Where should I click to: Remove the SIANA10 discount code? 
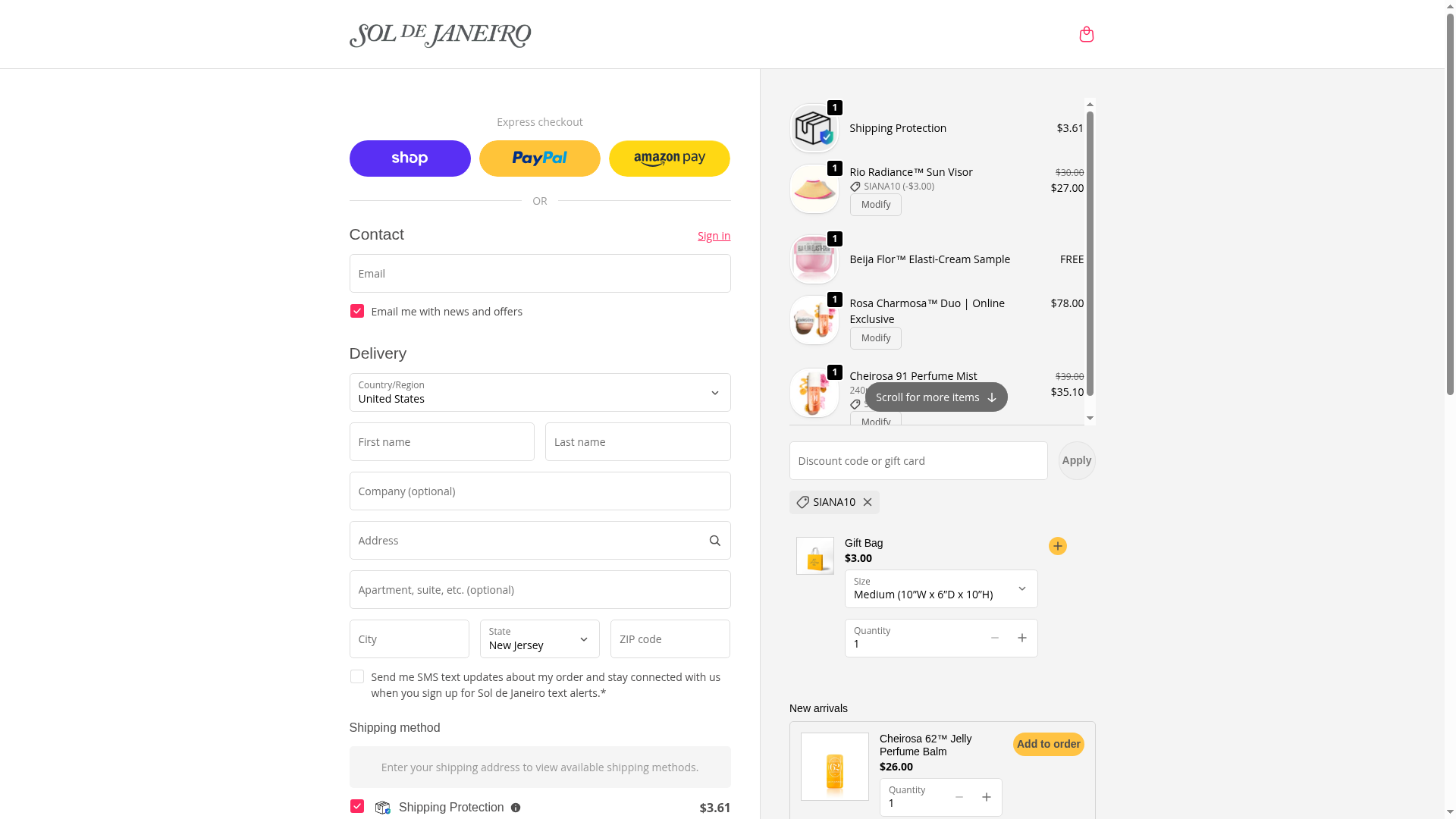tap(868, 502)
